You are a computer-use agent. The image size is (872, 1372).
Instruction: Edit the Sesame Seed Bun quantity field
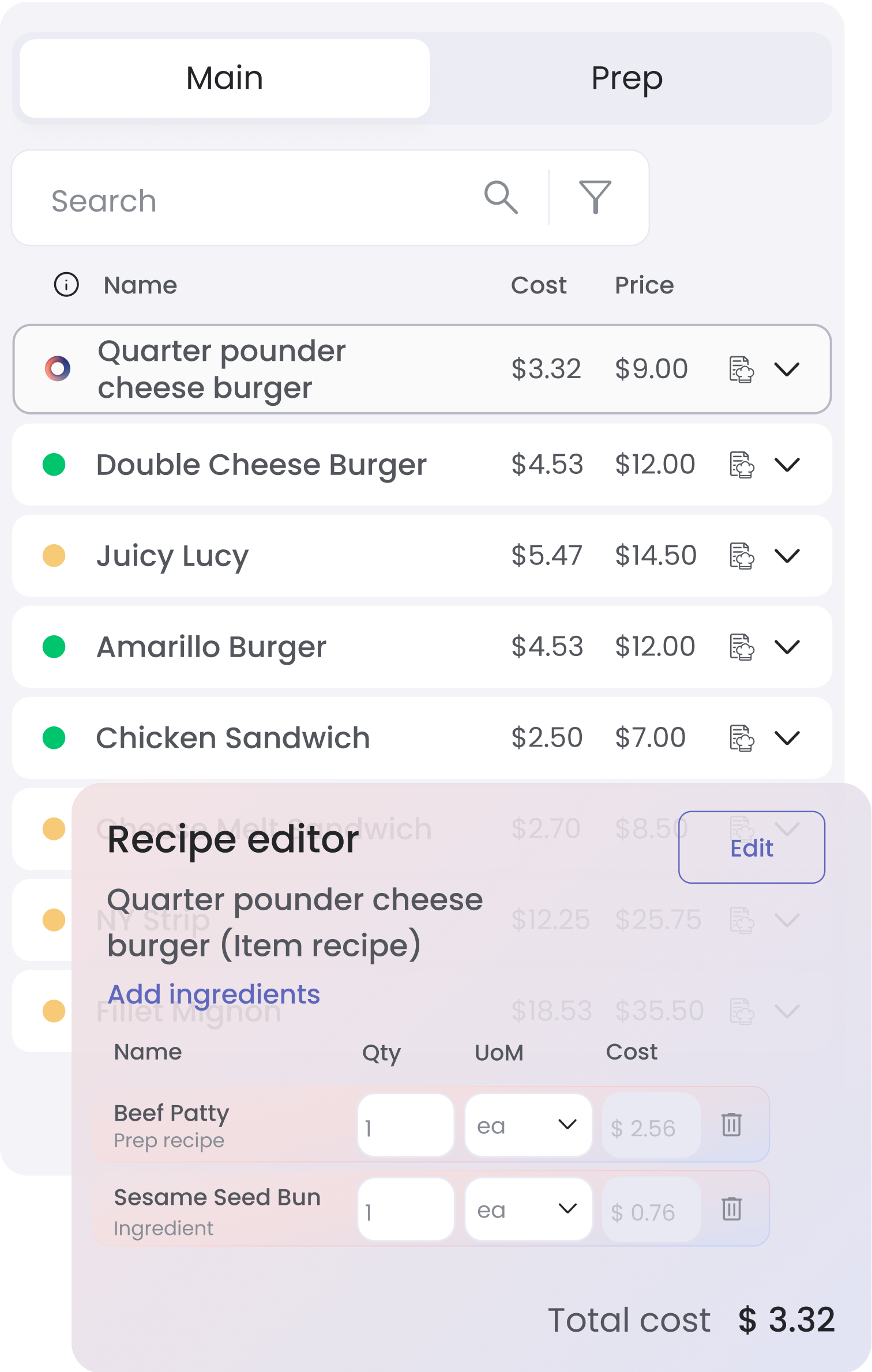(x=405, y=1209)
